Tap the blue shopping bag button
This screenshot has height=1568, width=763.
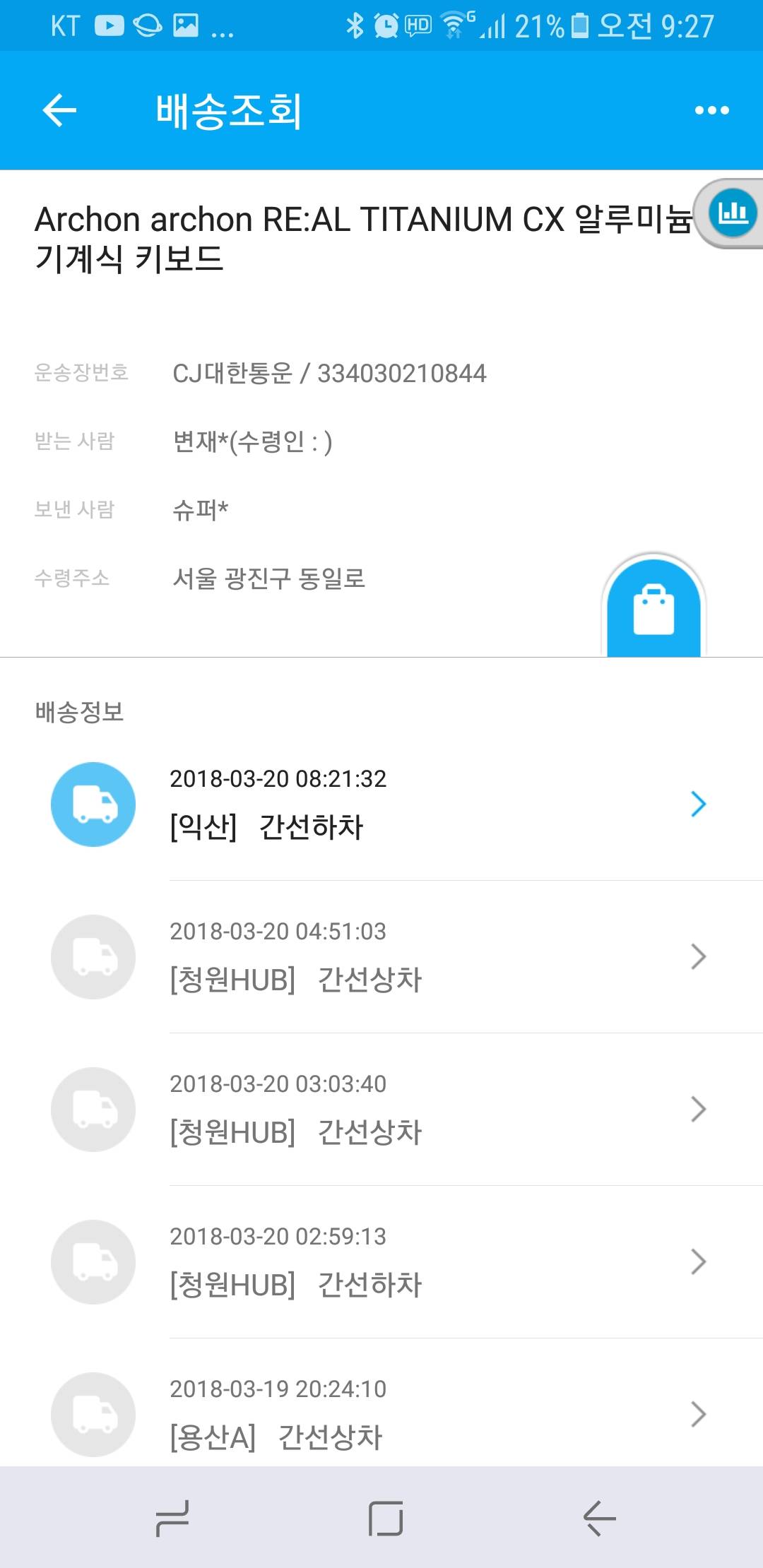click(x=653, y=609)
